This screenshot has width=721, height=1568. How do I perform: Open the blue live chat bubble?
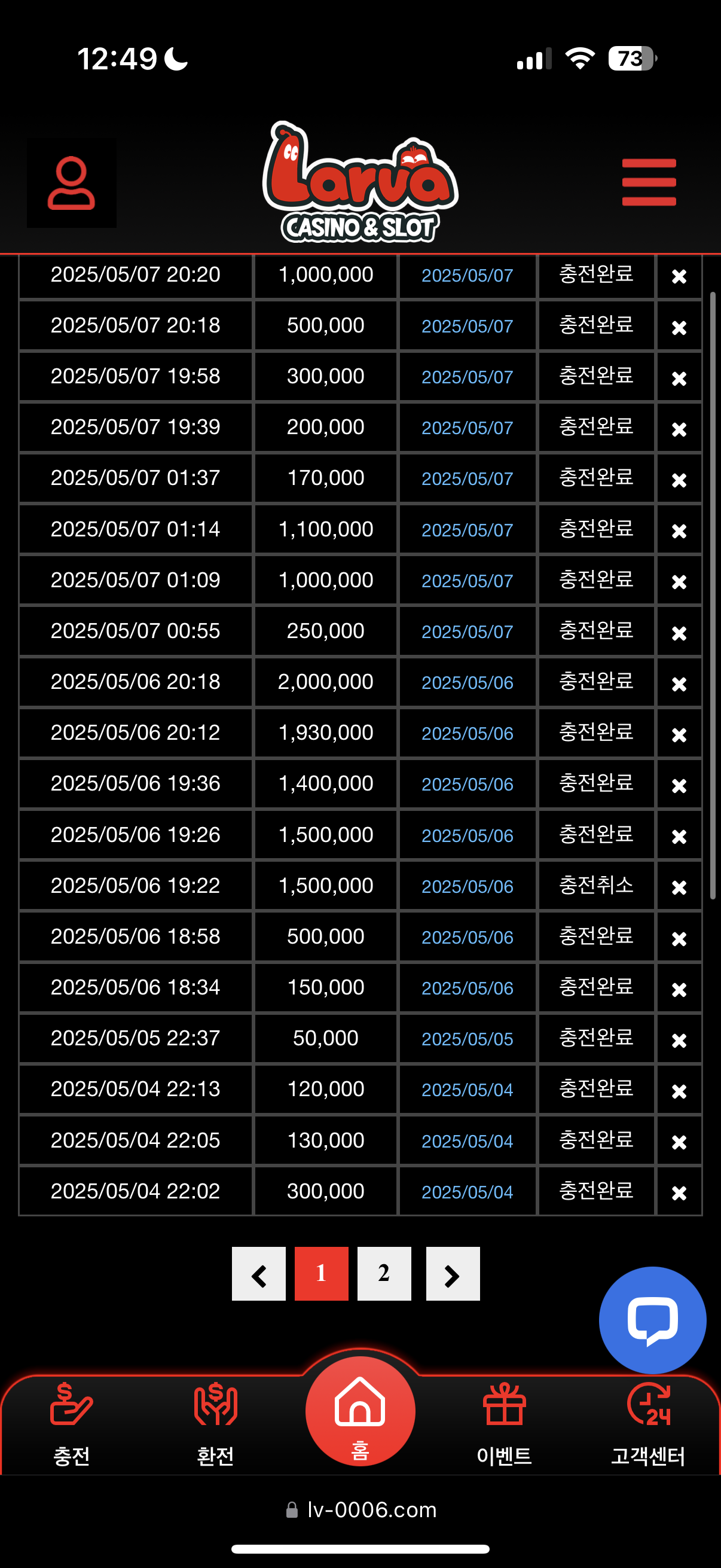(x=652, y=1320)
